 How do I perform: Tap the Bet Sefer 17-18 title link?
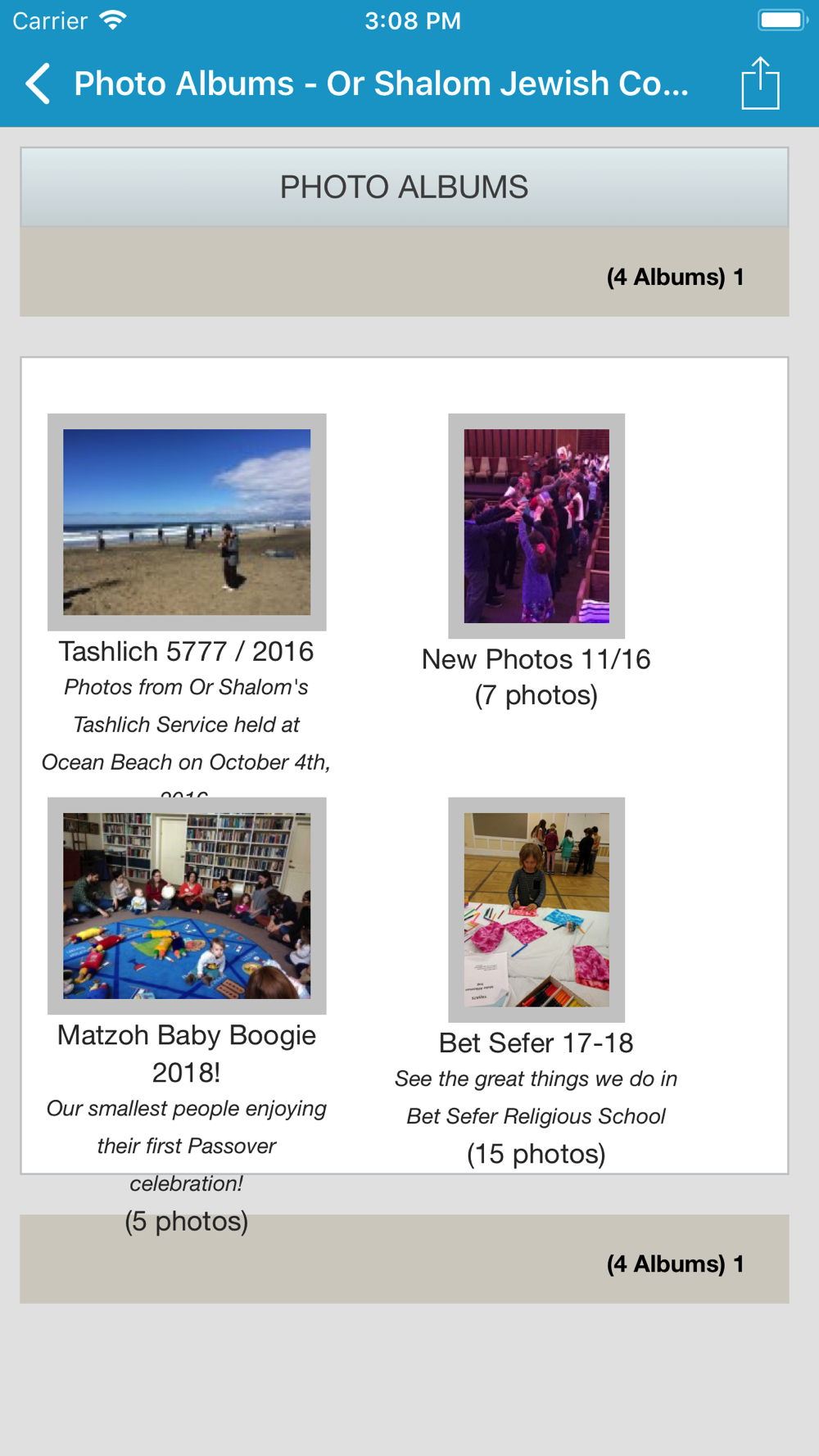tap(536, 1042)
